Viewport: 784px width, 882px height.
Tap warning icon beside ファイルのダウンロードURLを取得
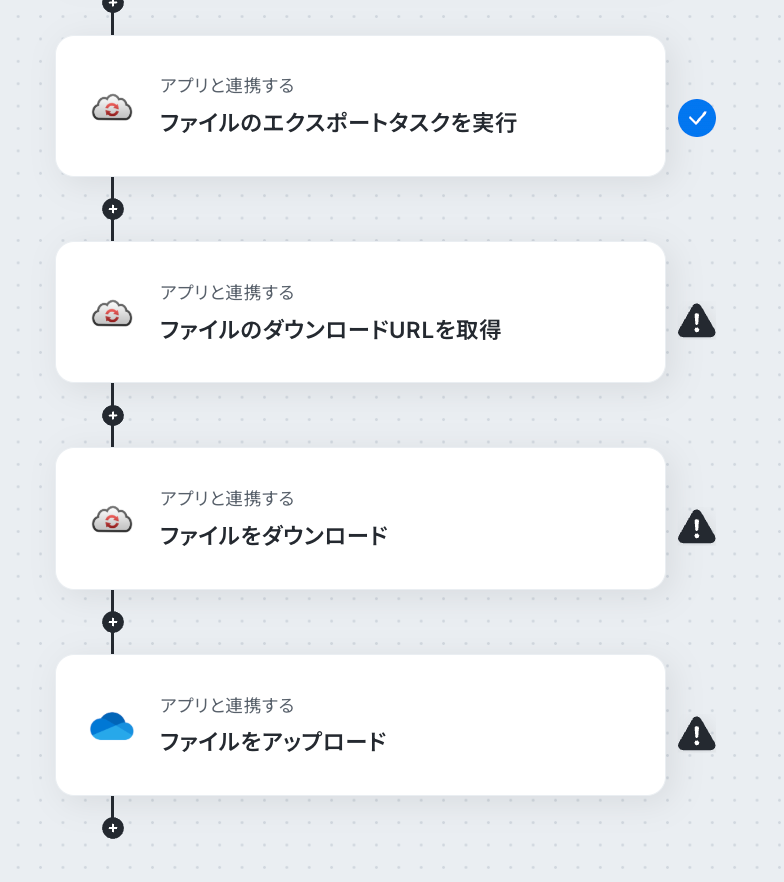point(697,321)
